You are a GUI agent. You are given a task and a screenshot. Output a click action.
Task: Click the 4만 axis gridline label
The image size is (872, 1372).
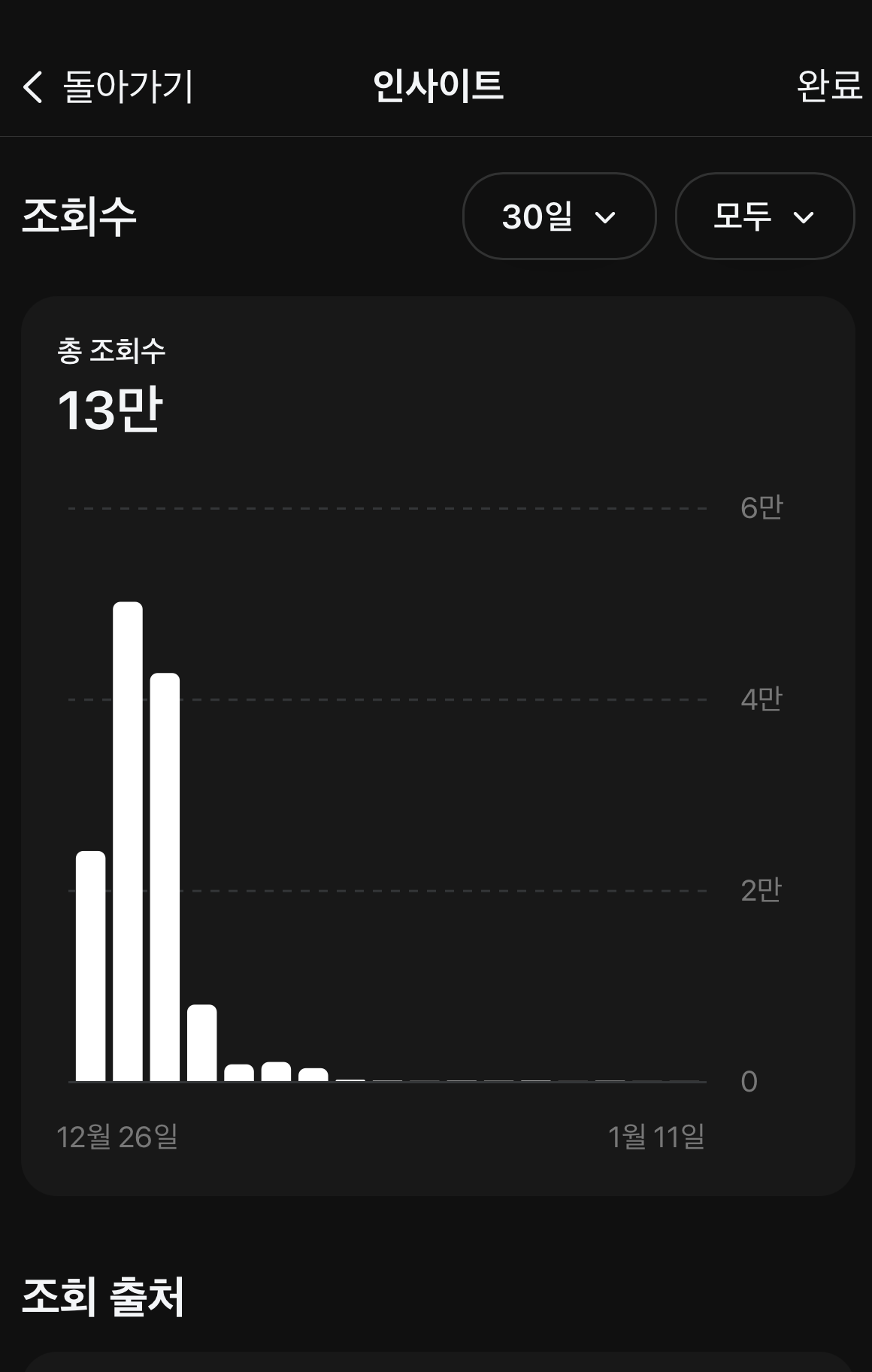click(x=761, y=699)
